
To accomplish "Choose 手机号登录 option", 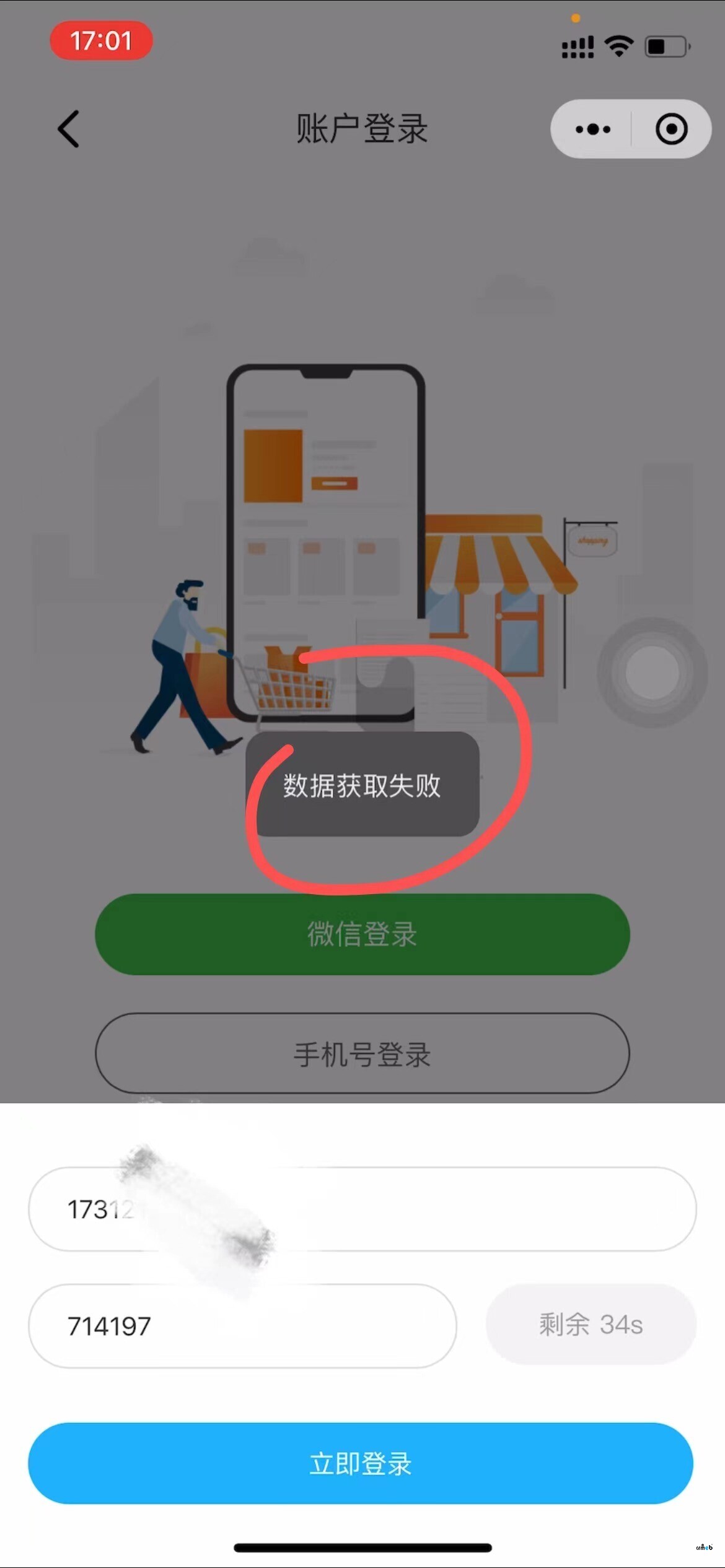I will (x=362, y=1054).
